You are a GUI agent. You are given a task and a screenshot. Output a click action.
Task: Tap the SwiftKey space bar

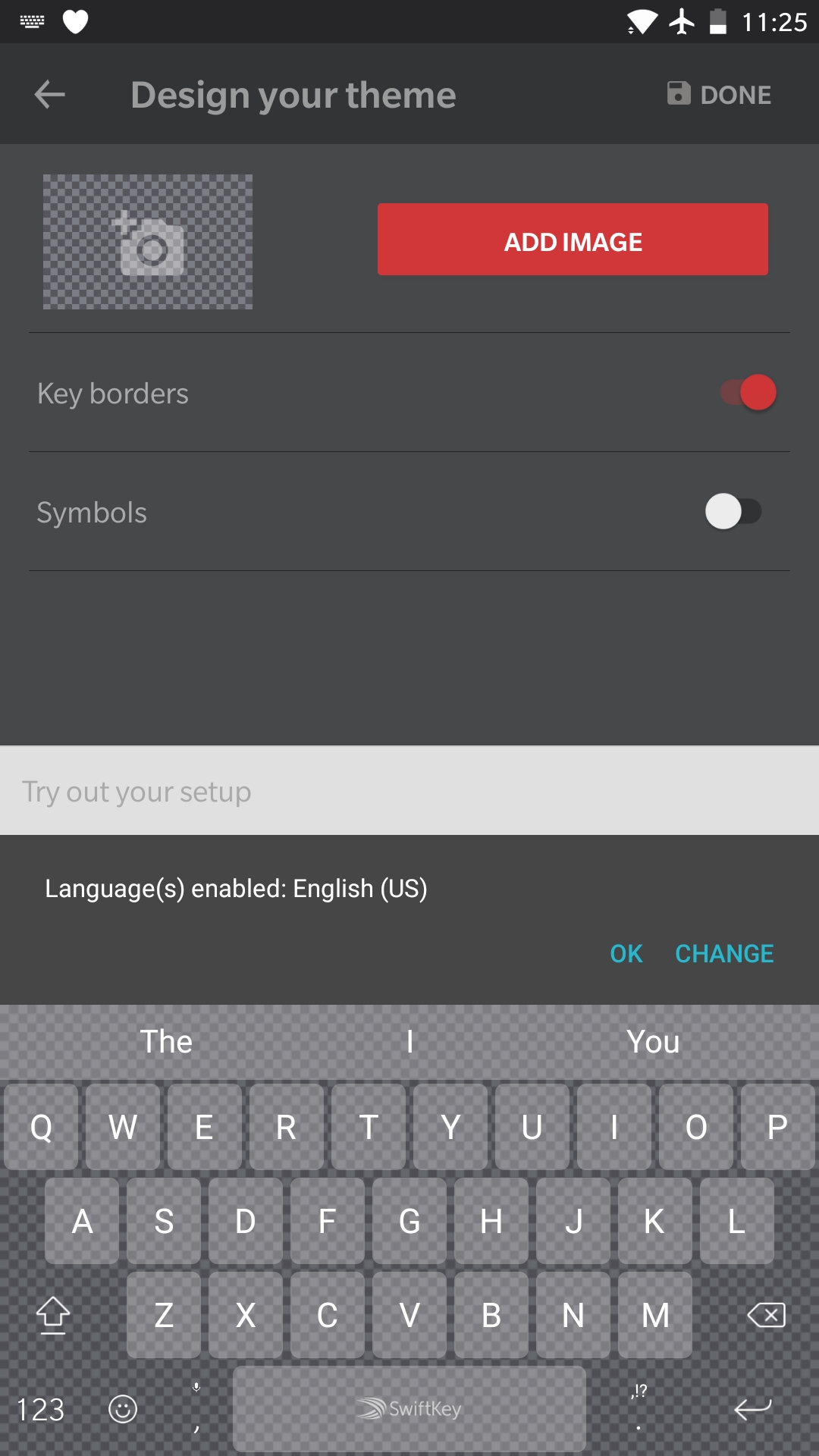pyautogui.click(x=409, y=1409)
